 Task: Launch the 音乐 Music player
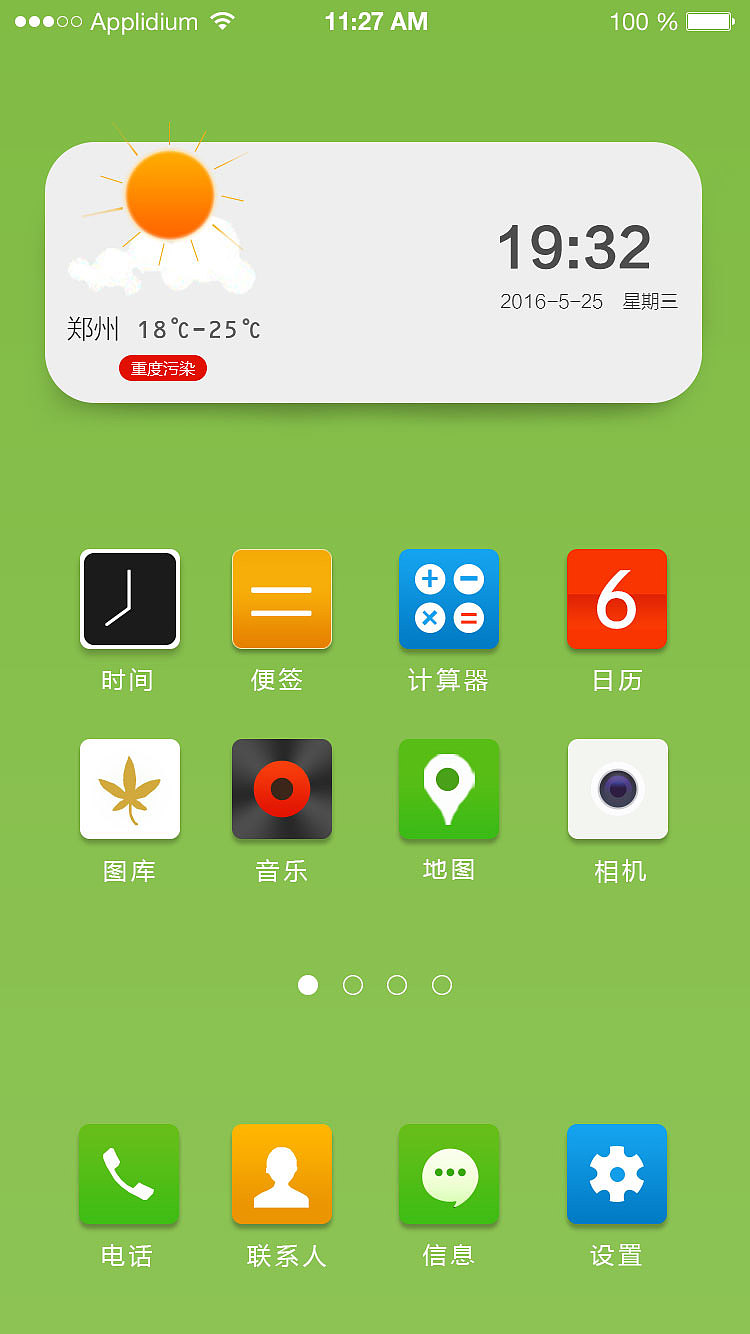pyautogui.click(x=281, y=789)
